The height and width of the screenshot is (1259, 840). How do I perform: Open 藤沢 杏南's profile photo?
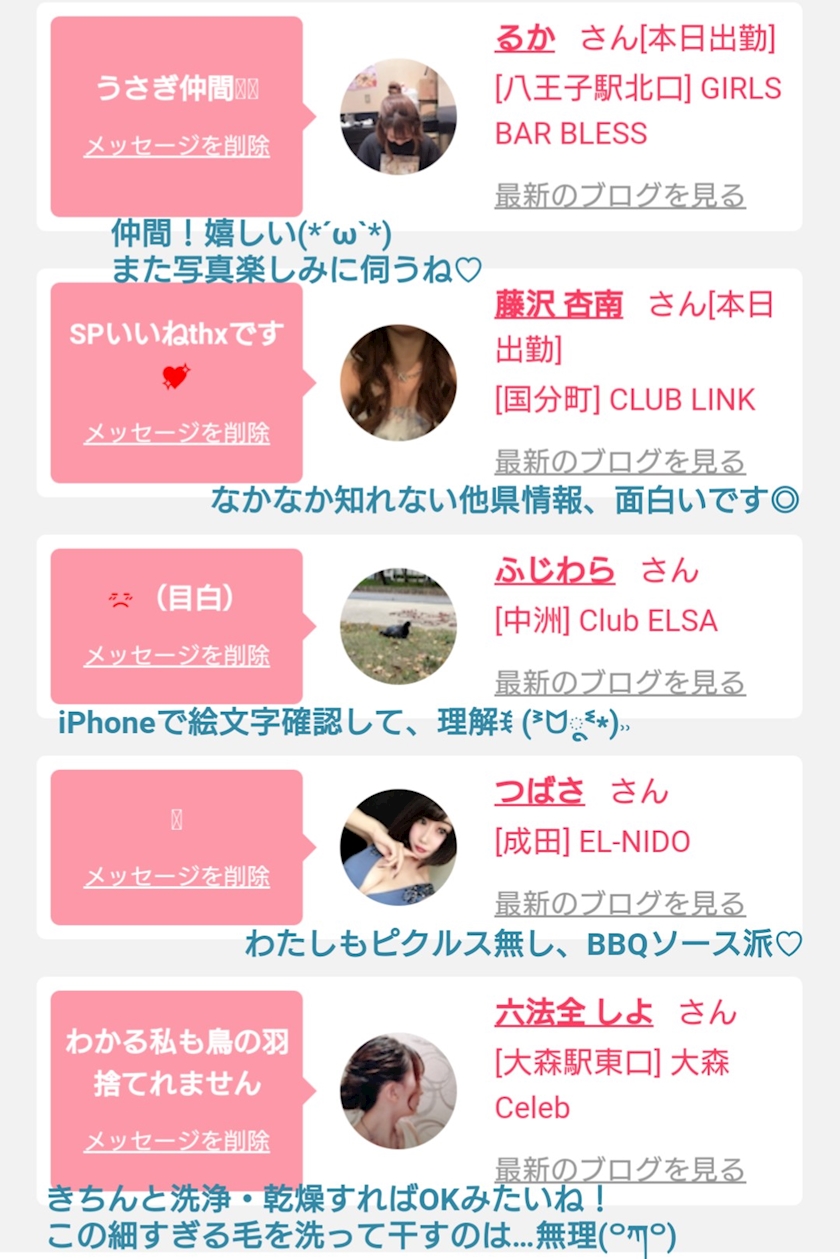[397, 382]
